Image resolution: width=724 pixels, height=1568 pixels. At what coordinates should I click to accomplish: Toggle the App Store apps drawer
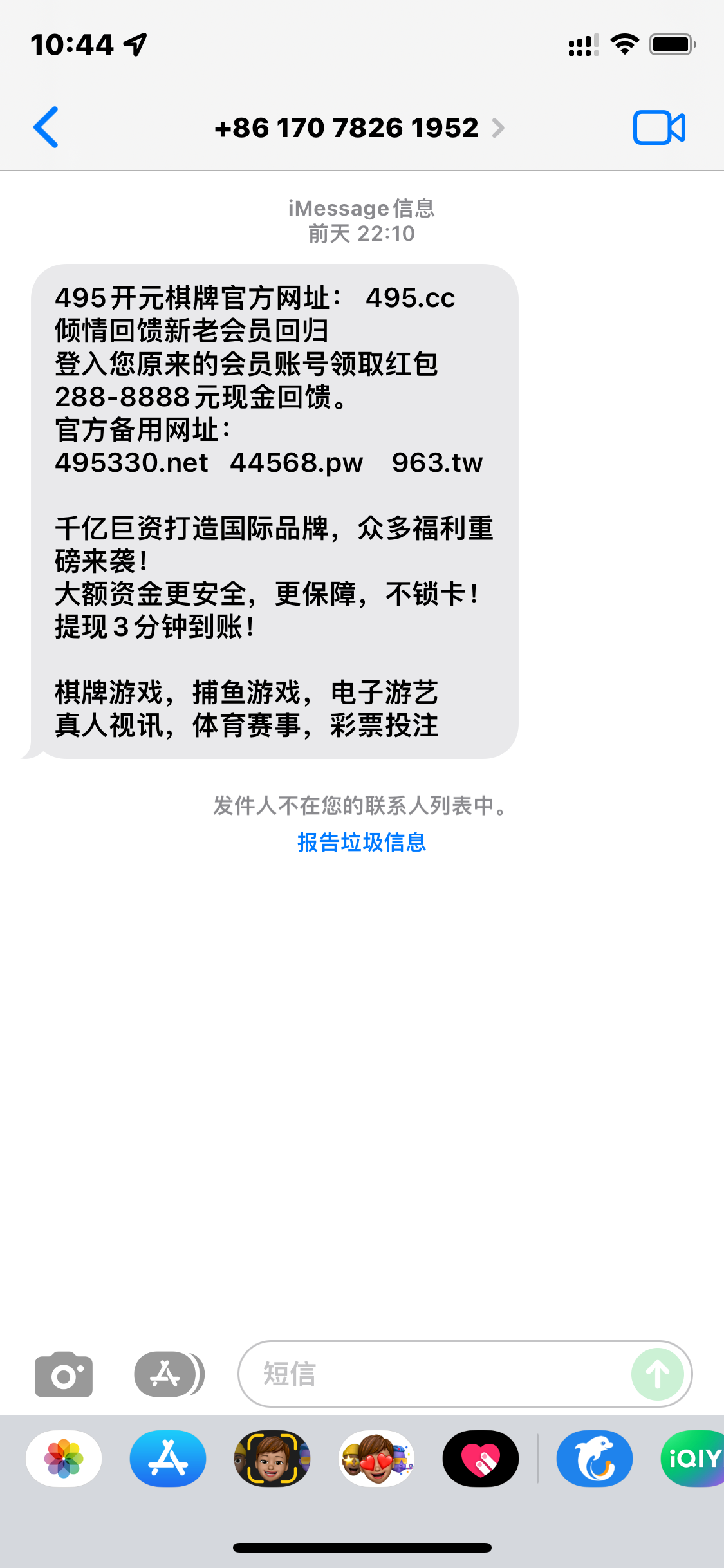[169, 1374]
